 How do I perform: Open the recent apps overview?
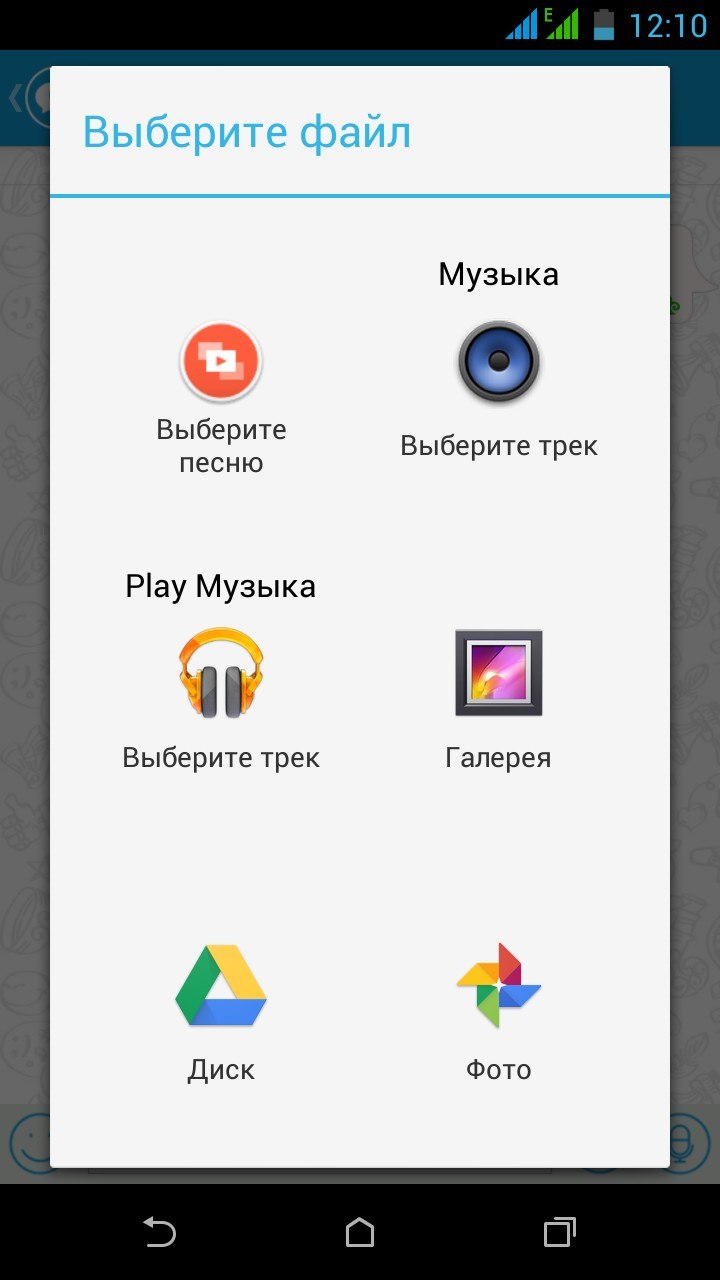click(560, 1232)
